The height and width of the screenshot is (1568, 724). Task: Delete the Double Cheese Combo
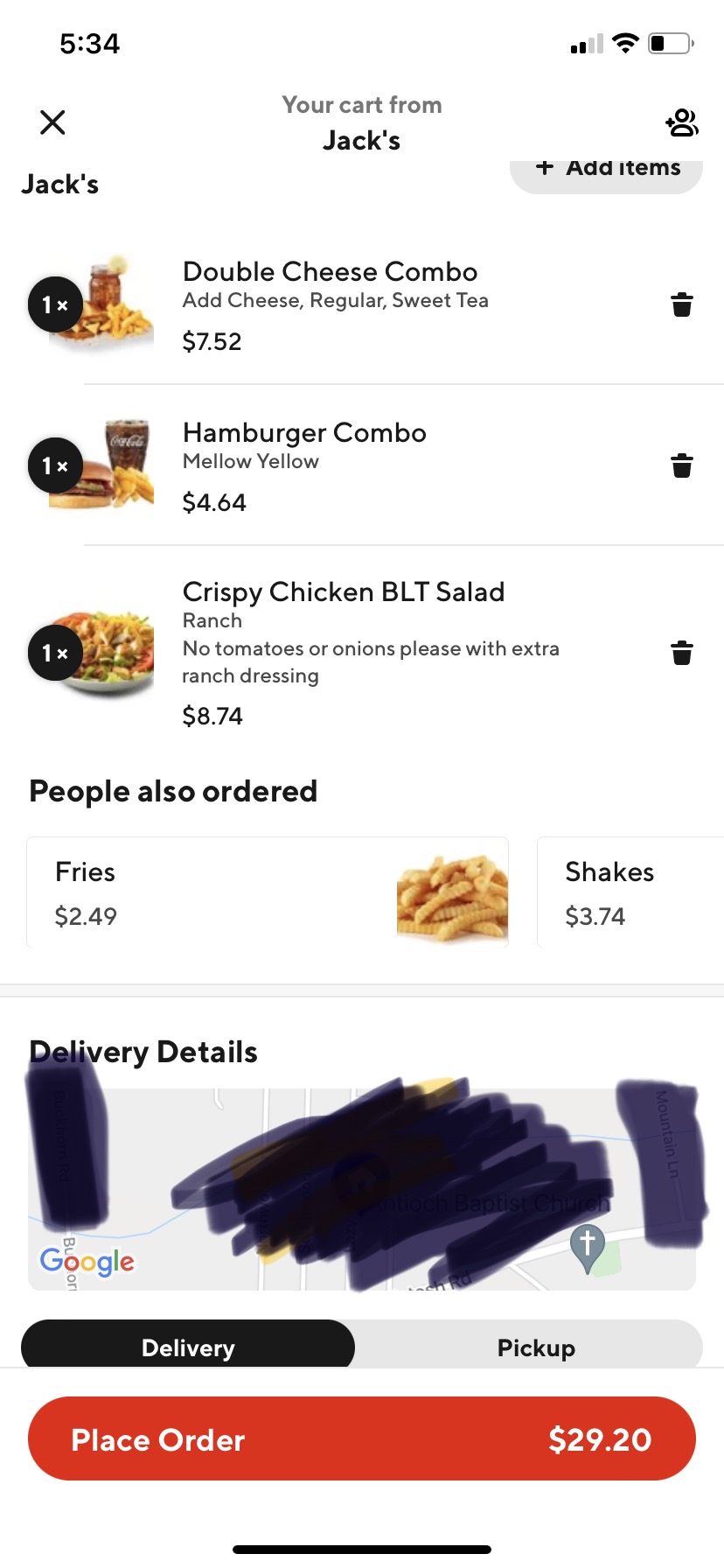click(x=682, y=304)
